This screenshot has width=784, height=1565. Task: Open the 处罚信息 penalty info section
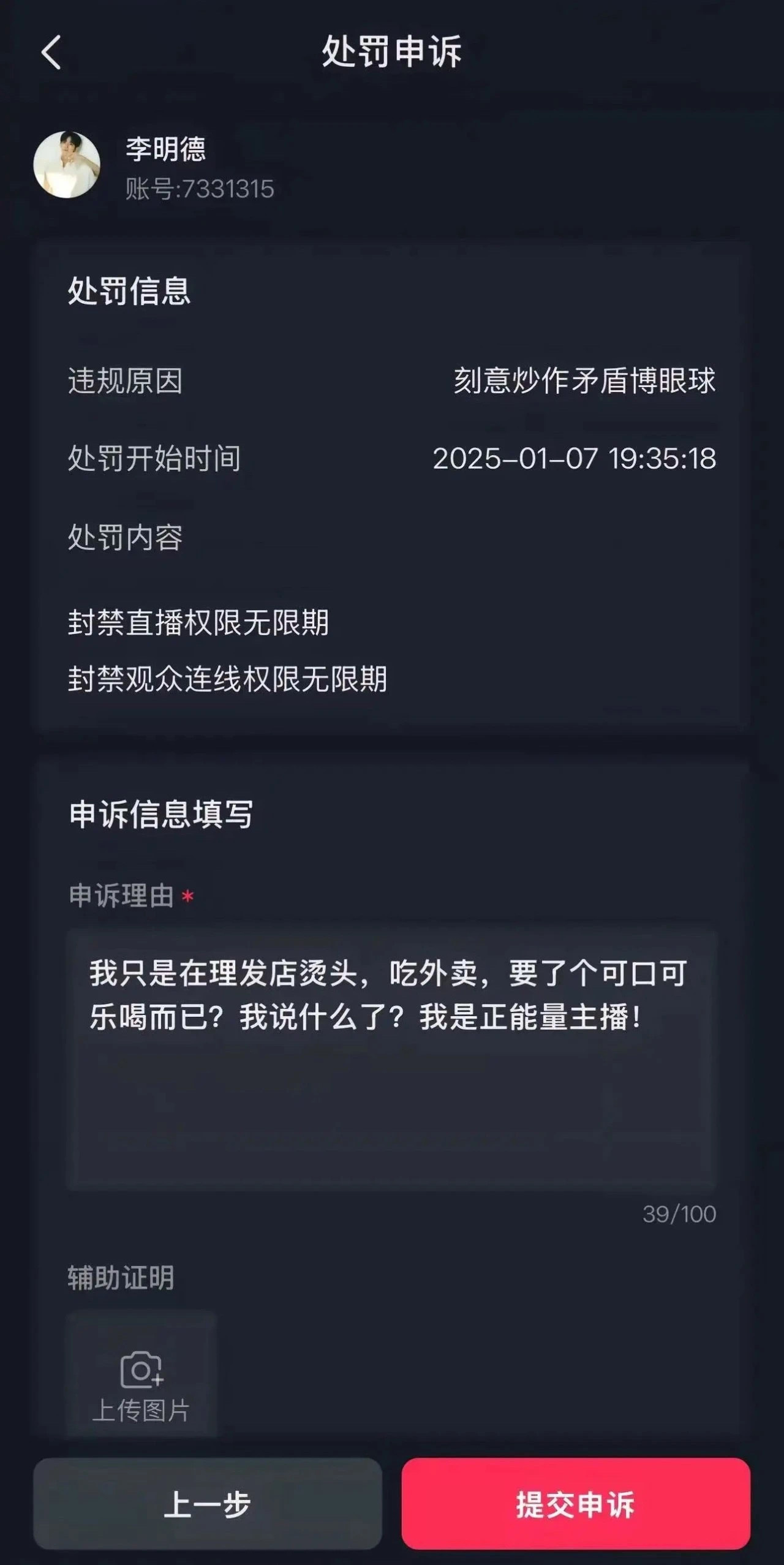point(130,293)
